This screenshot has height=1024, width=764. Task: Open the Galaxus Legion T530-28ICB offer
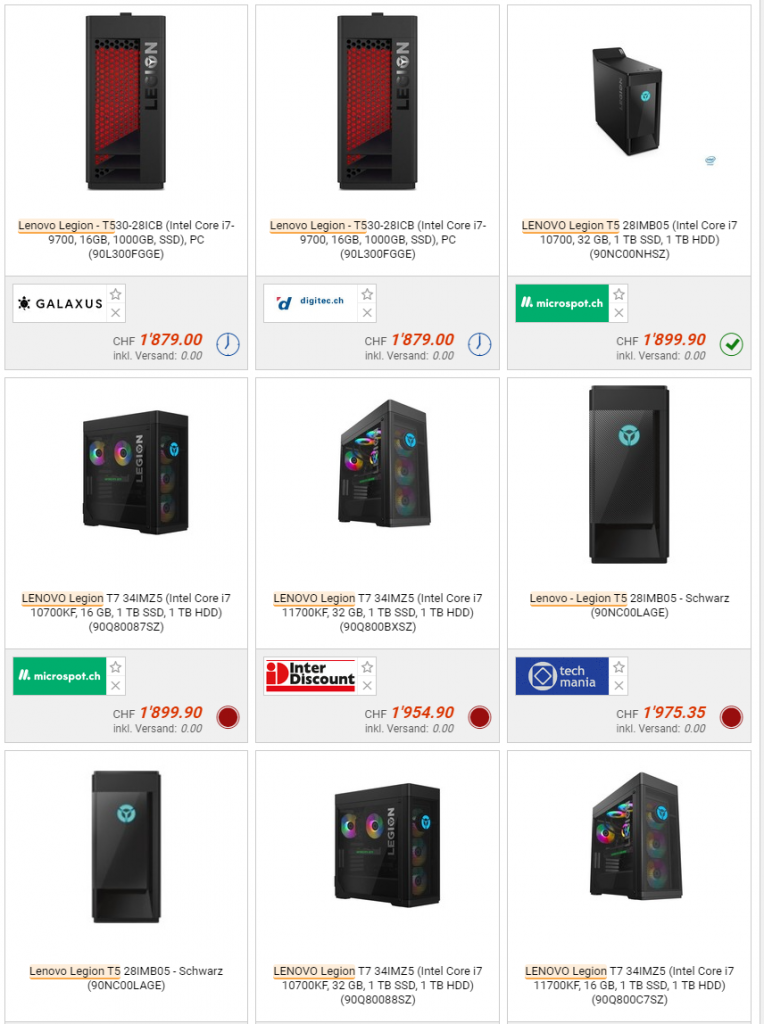[x=126, y=239]
